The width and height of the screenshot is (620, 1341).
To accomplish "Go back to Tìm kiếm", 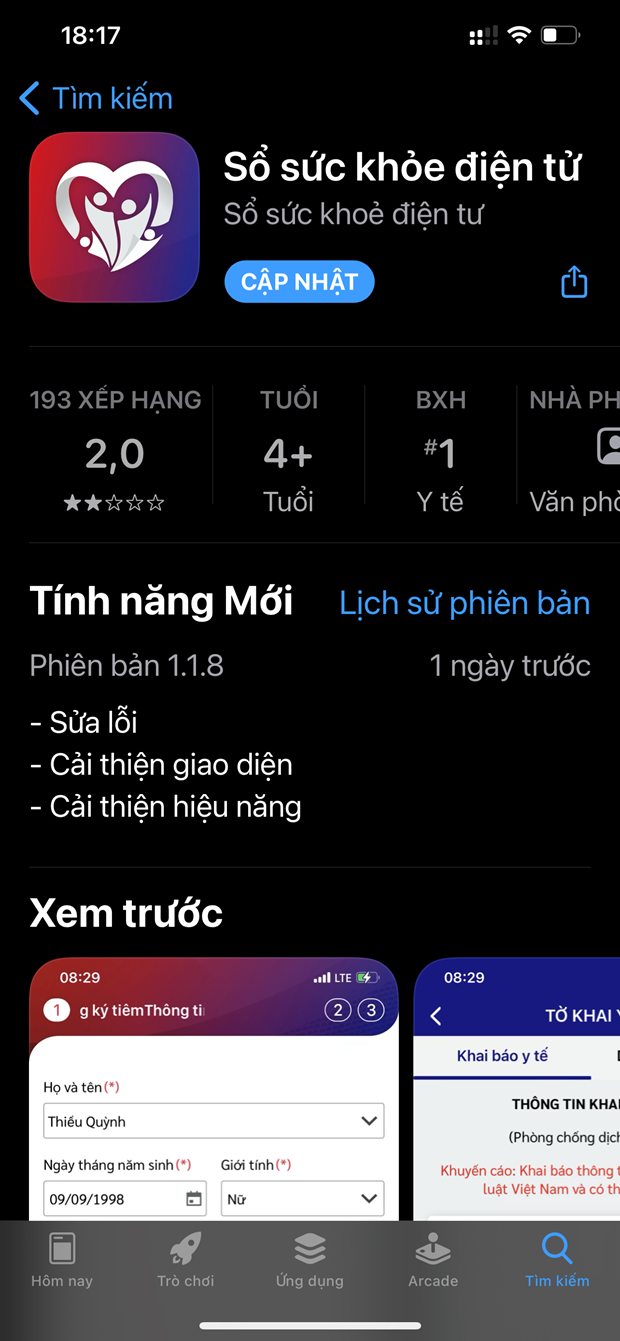I will click(x=96, y=98).
